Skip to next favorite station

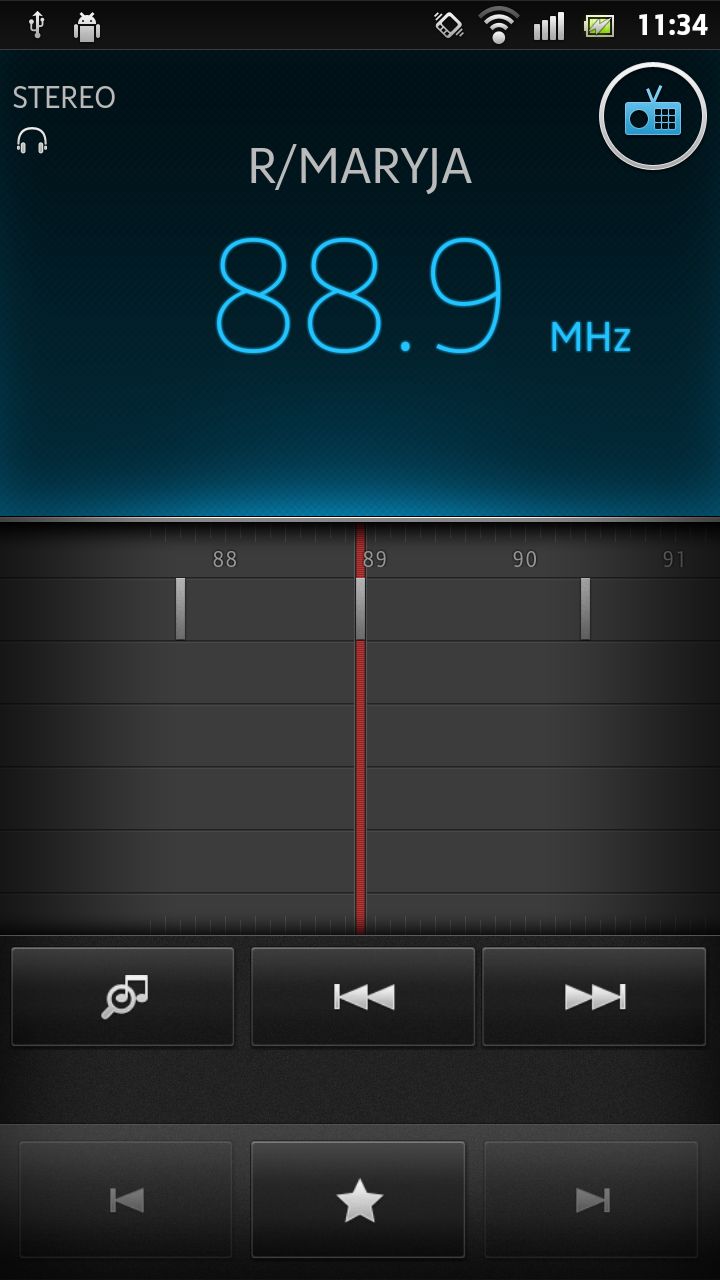pyautogui.click(x=591, y=1199)
